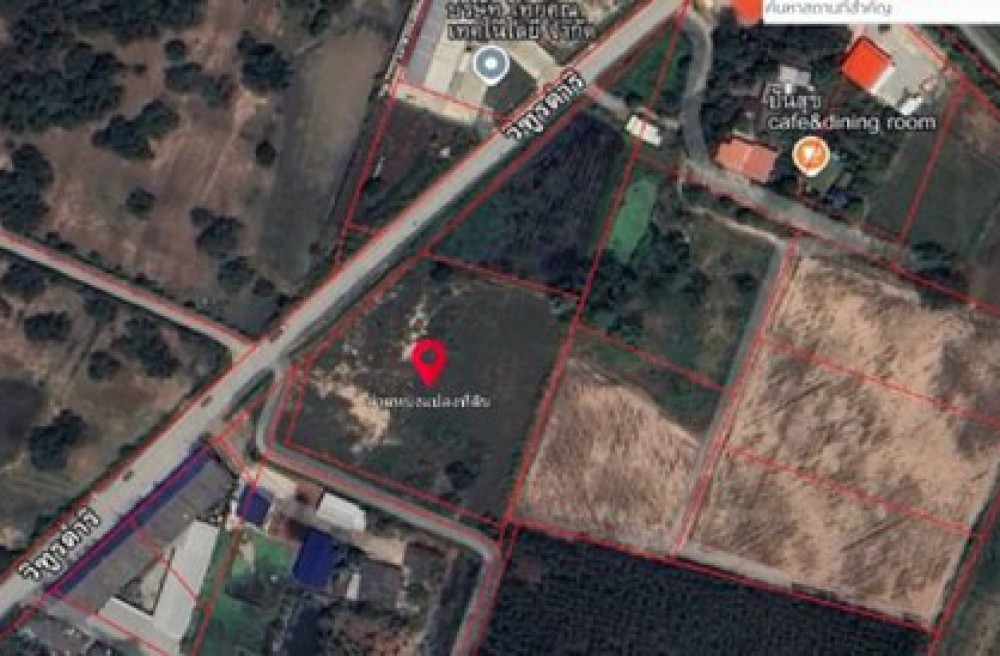Select the red land parcel pin

(430, 360)
